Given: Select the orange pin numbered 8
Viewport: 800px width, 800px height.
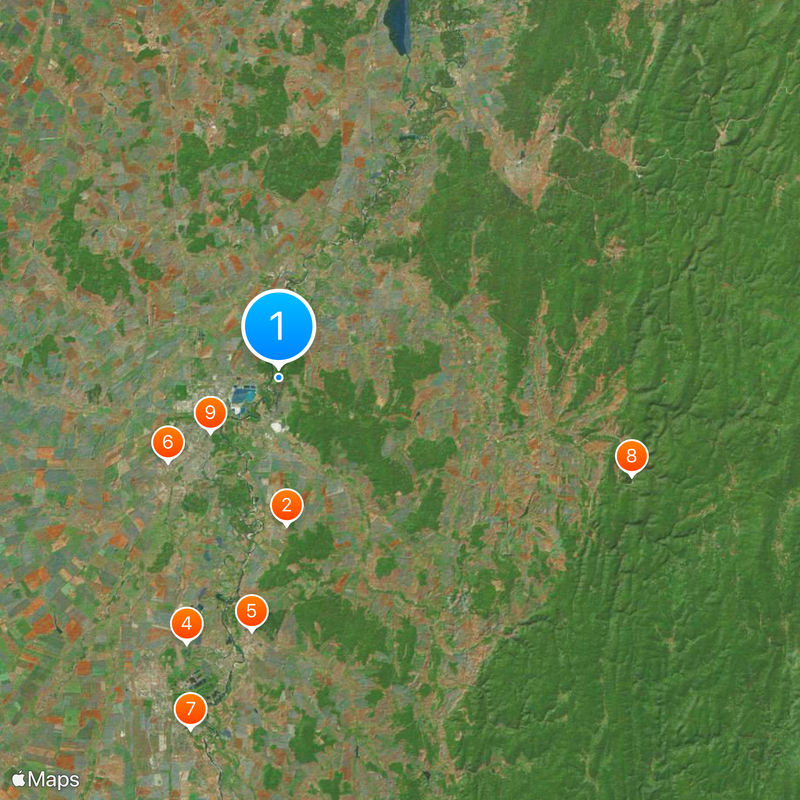Looking at the screenshot, I should pos(631,457).
